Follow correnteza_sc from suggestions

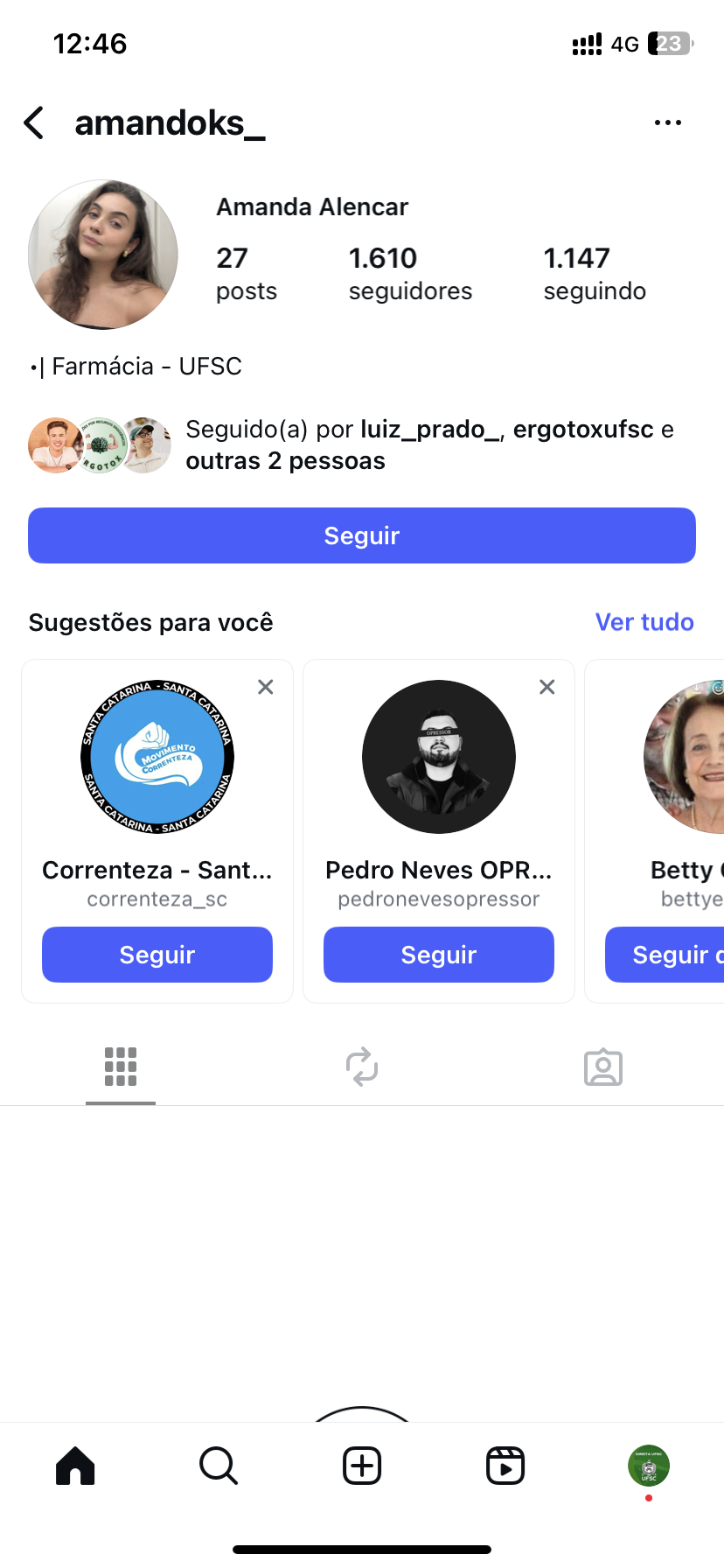157,955
